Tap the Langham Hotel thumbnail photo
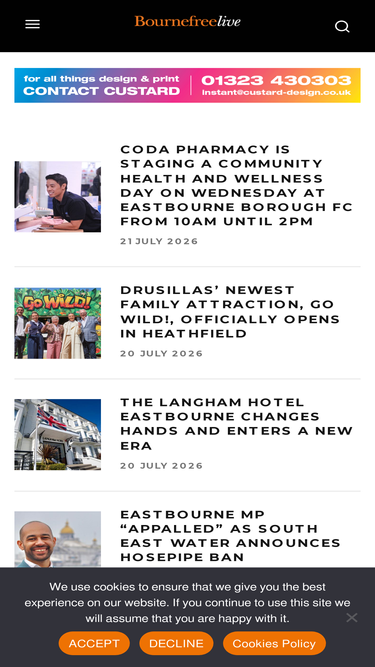Image resolution: width=375 pixels, height=667 pixels. click(58, 434)
